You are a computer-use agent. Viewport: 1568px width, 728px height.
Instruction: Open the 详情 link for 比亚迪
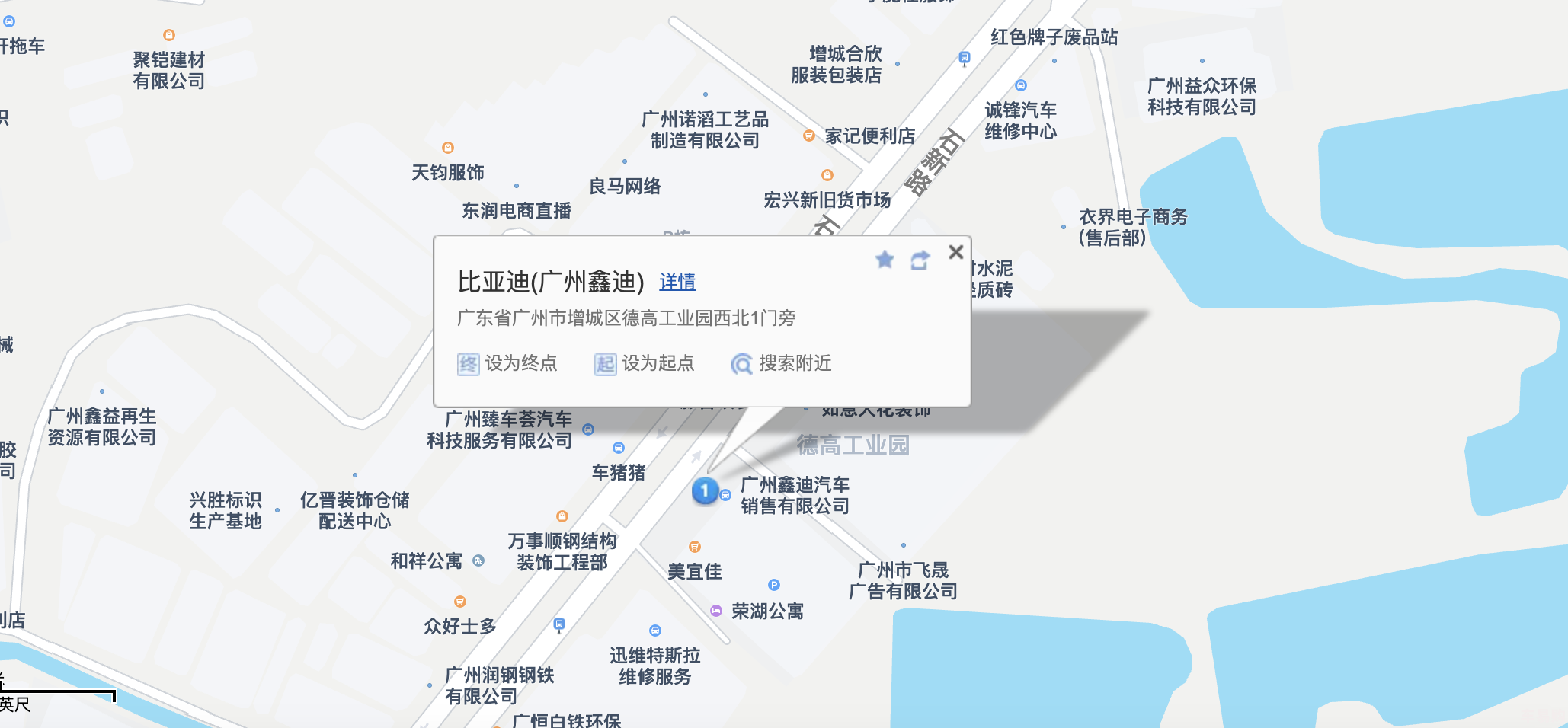tap(677, 282)
